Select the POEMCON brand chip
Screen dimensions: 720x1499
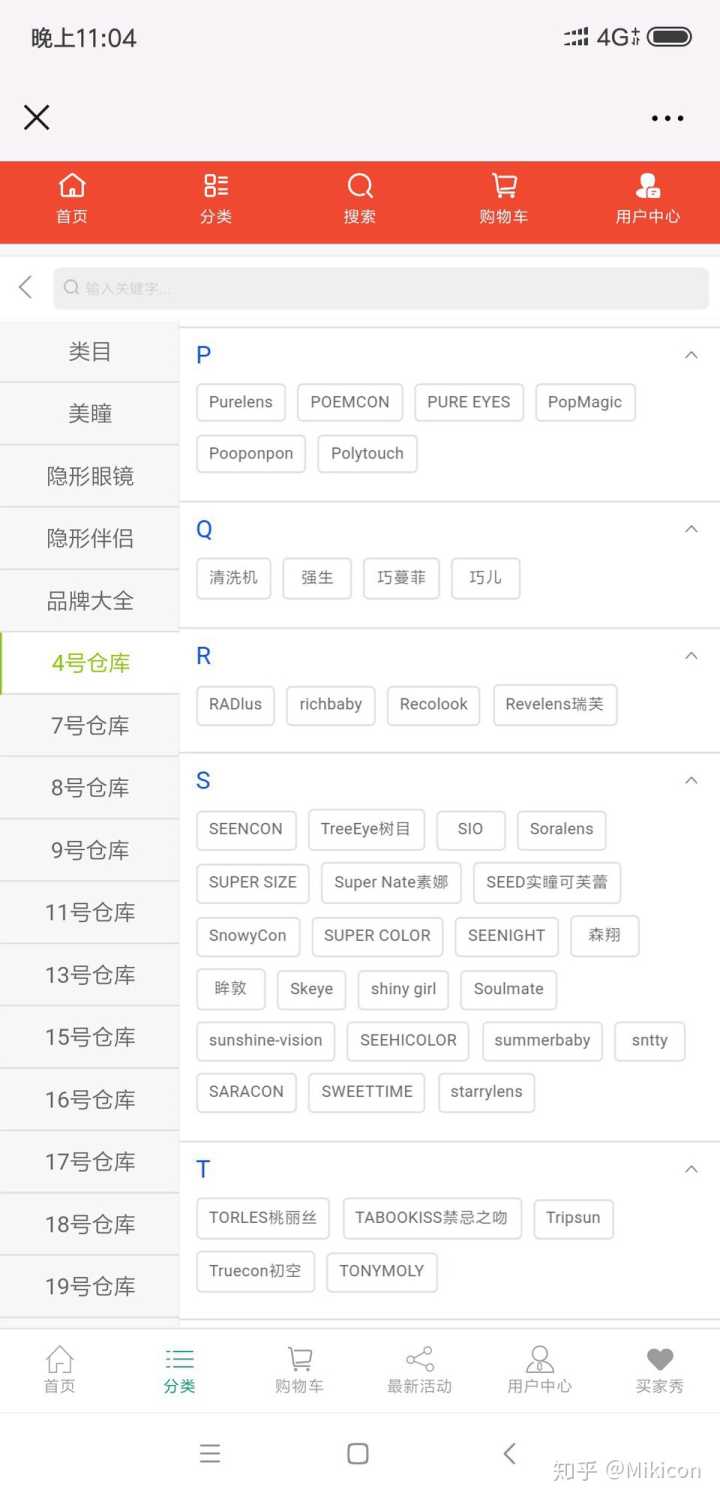coord(350,402)
